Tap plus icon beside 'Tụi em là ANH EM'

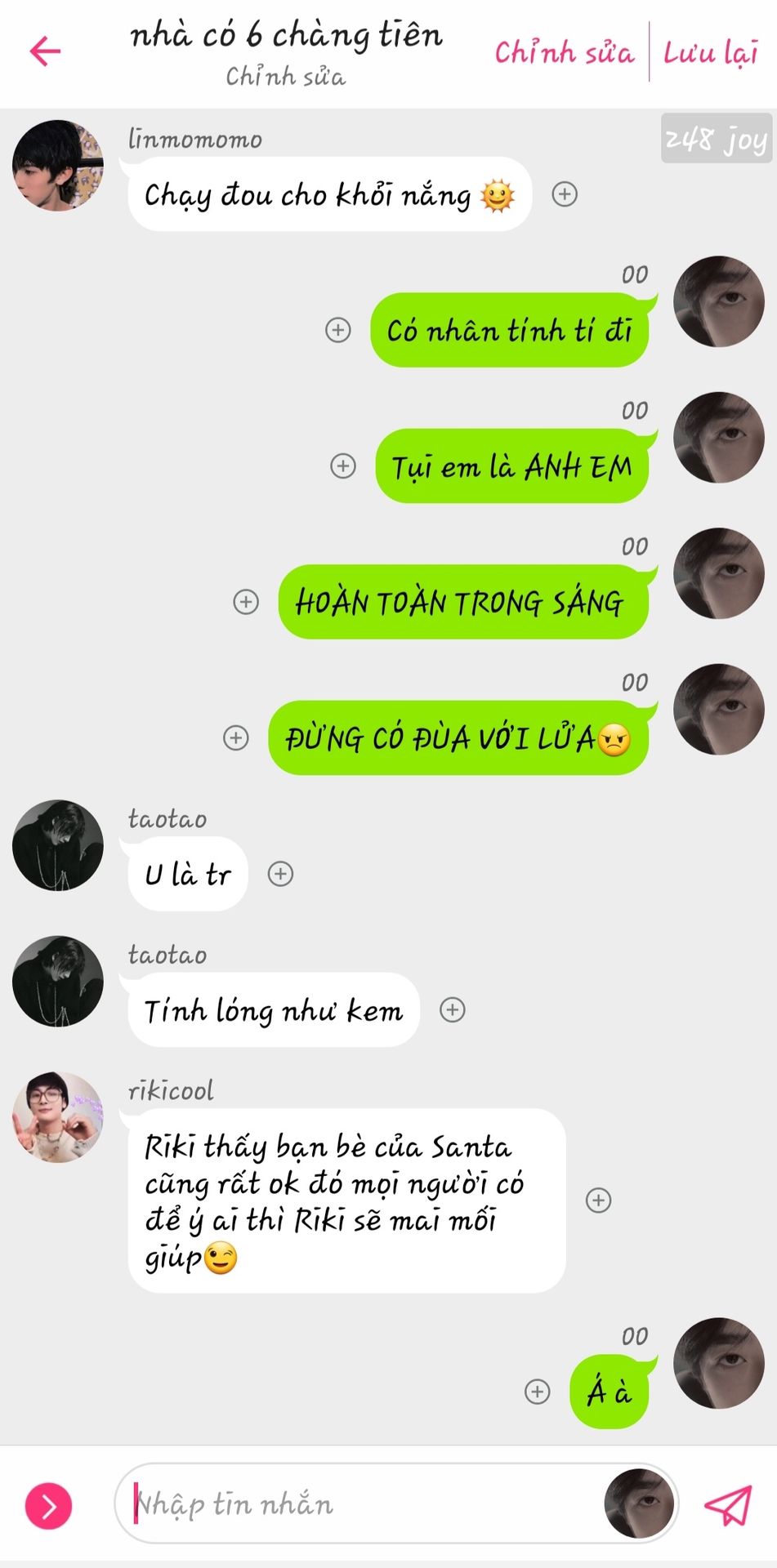point(343,466)
